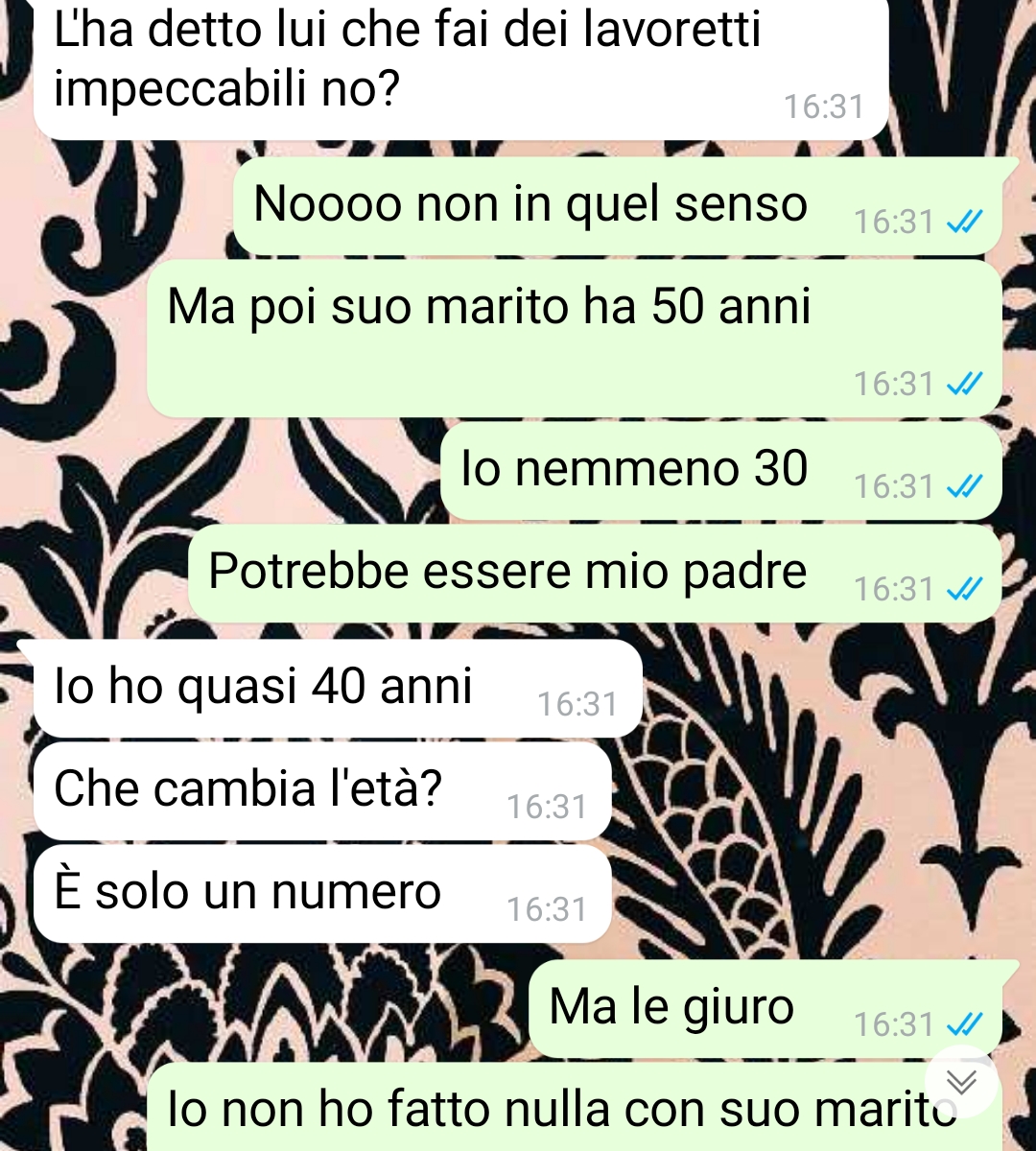Jump to the latest messages with the down-arrow button
Screen dimensions: 1036x1151
coord(961,1081)
